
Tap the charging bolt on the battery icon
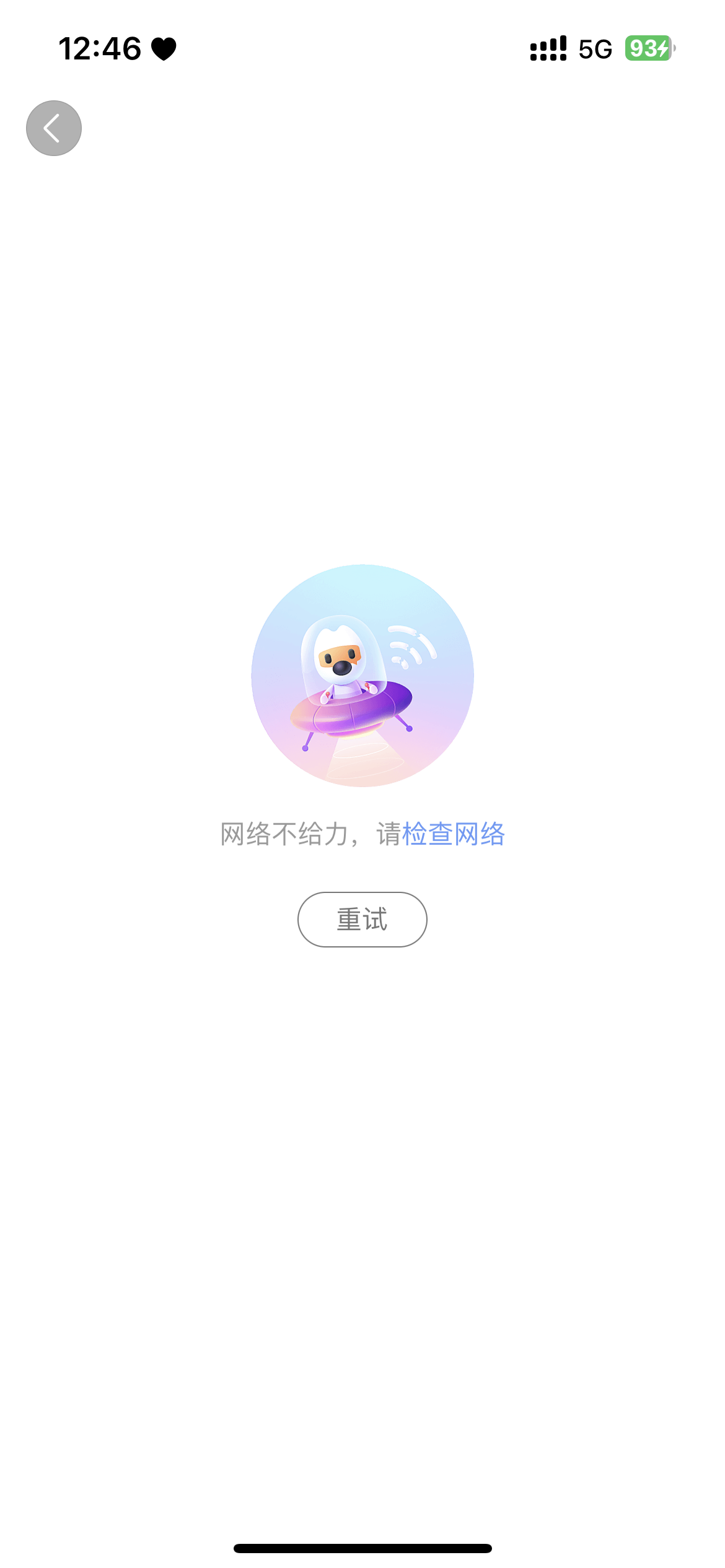(662, 48)
